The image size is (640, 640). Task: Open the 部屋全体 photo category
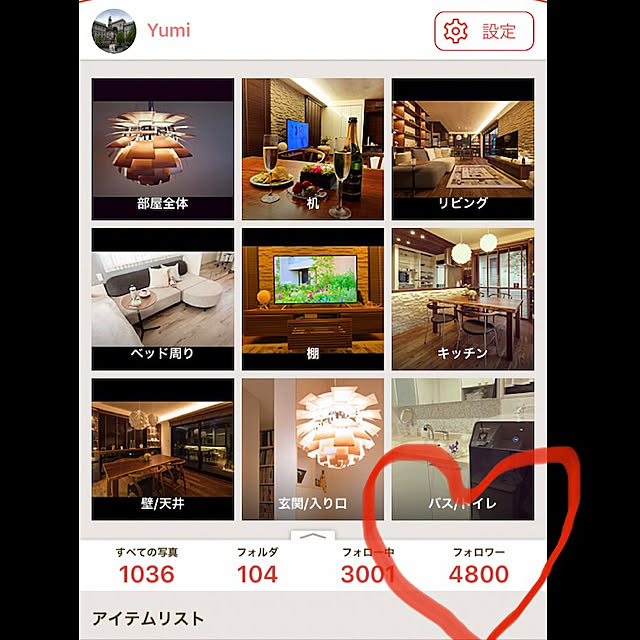(x=163, y=149)
